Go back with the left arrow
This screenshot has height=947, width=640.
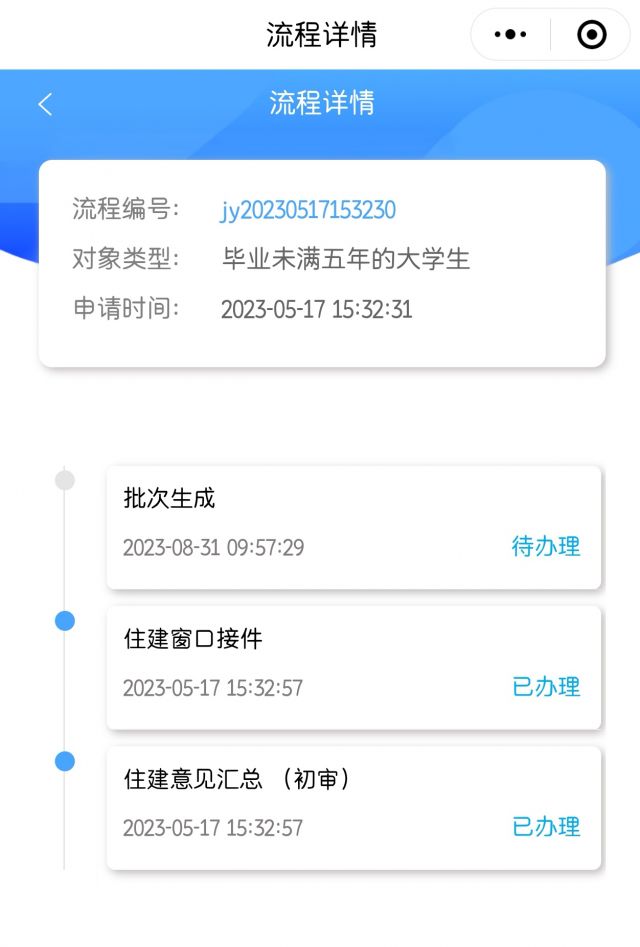click(45, 104)
